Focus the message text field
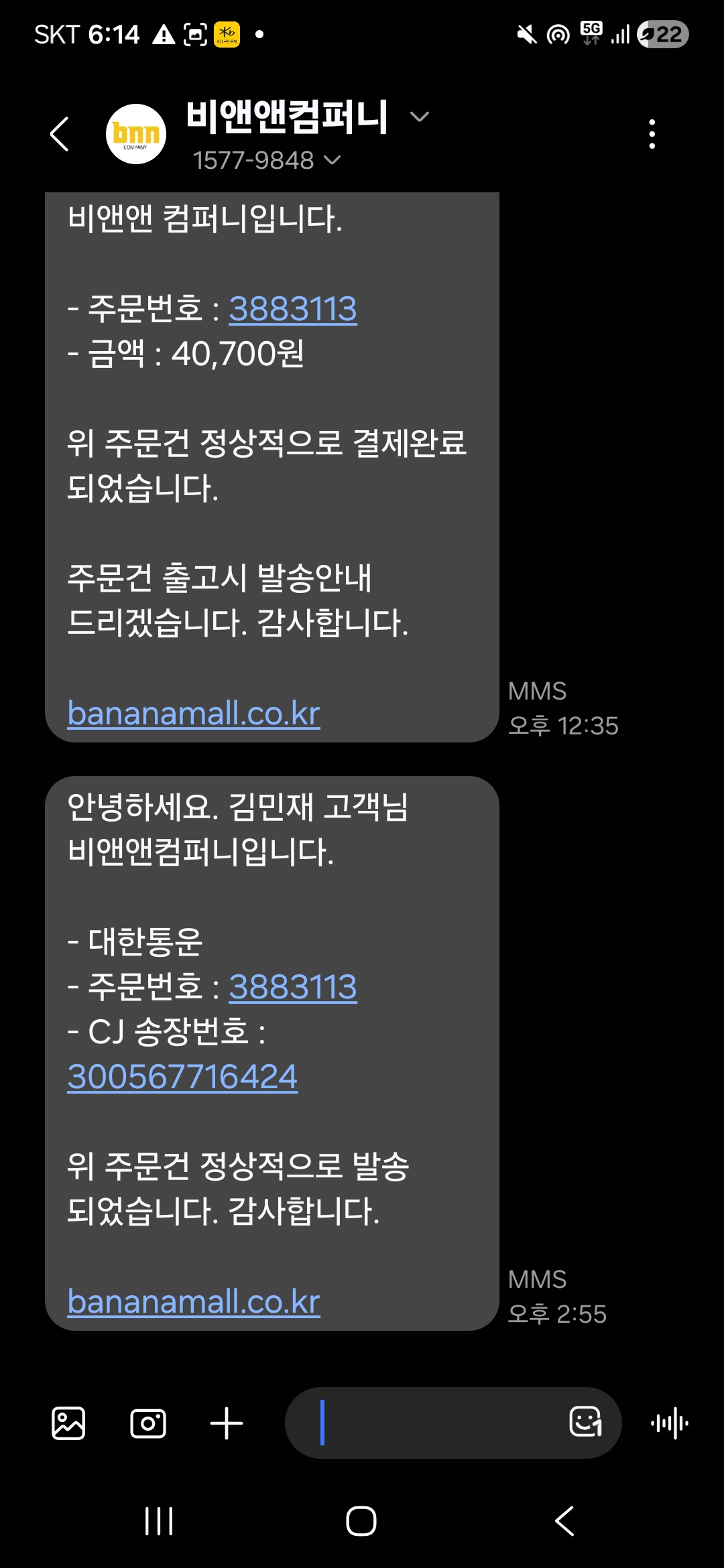This screenshot has height=1568, width=724. pos(436,1423)
